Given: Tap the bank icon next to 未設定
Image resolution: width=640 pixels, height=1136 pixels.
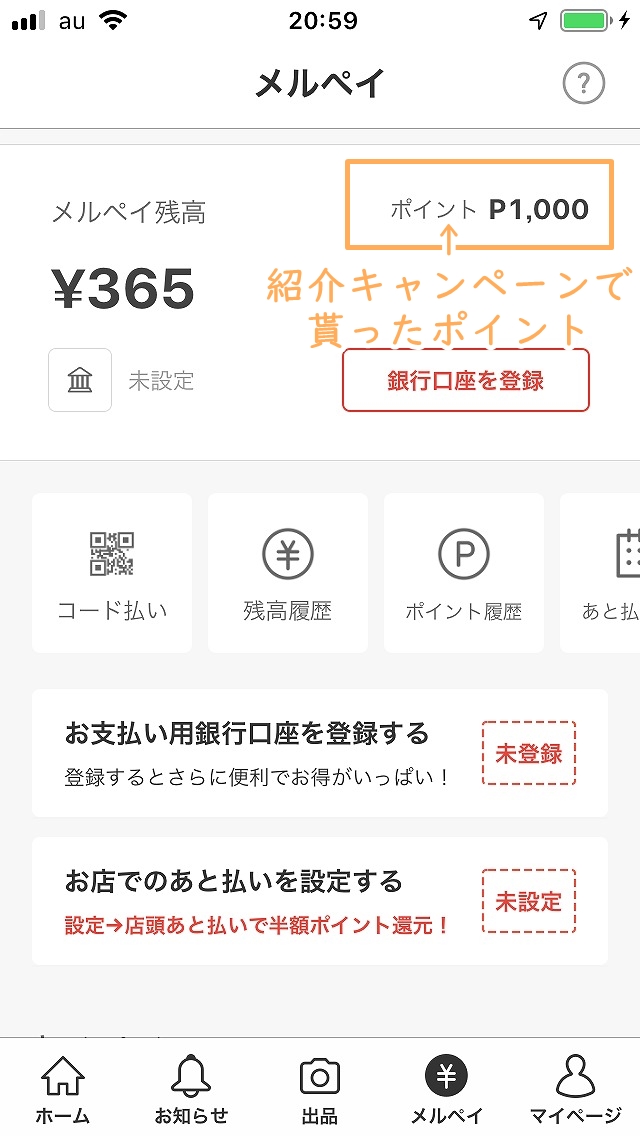Looking at the screenshot, I should point(80,380).
